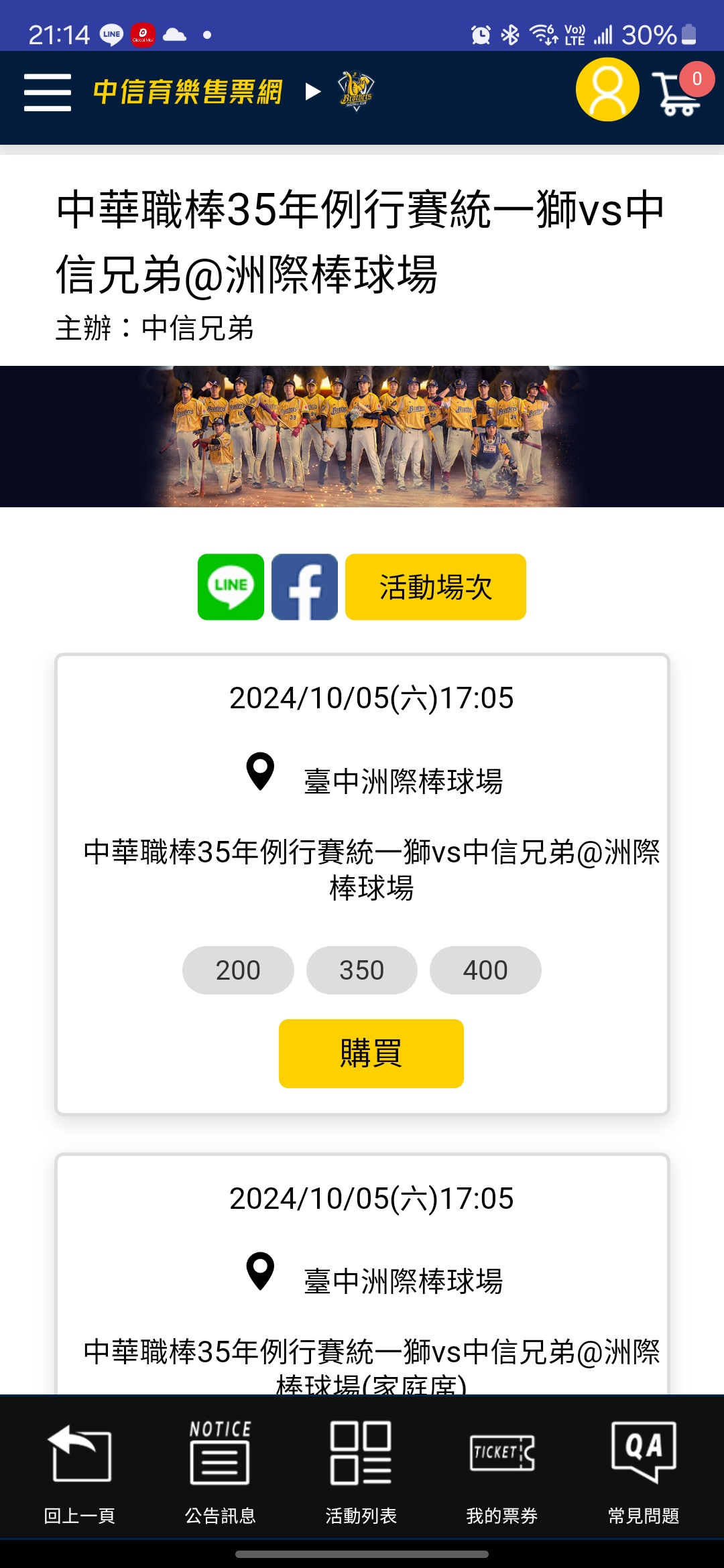Share this event on Facebook
Image resolution: width=724 pixels, height=1568 pixels.
coord(304,587)
